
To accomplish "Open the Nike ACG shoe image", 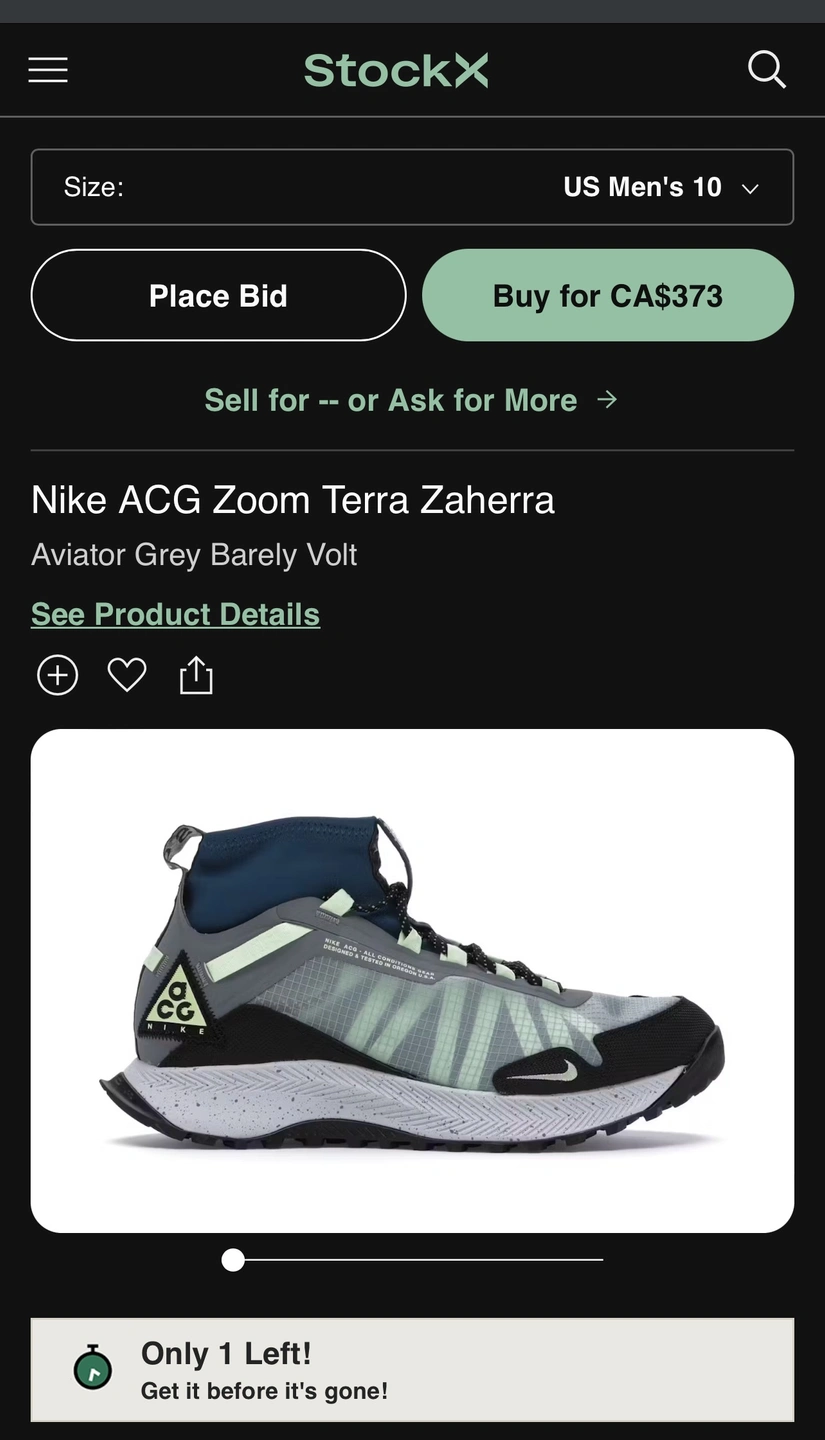I will pyautogui.click(x=412, y=981).
